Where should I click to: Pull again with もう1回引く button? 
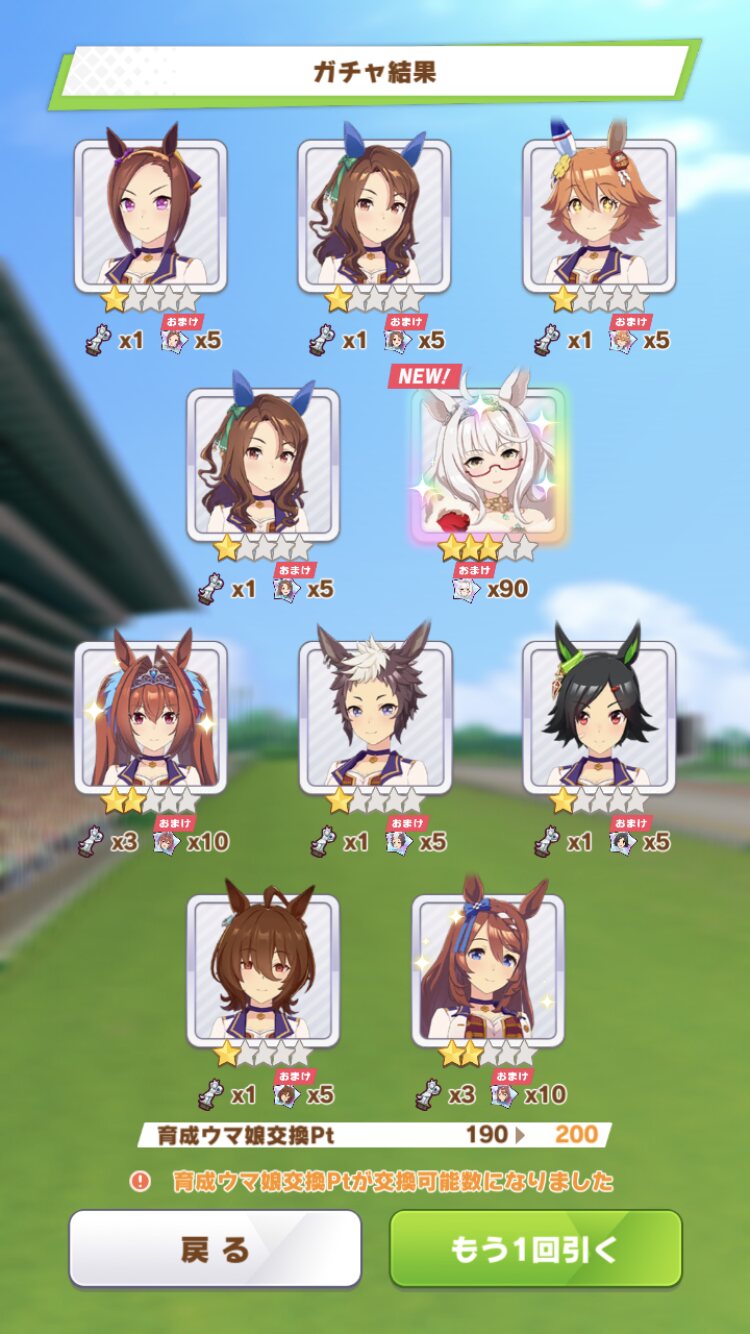coord(535,1248)
